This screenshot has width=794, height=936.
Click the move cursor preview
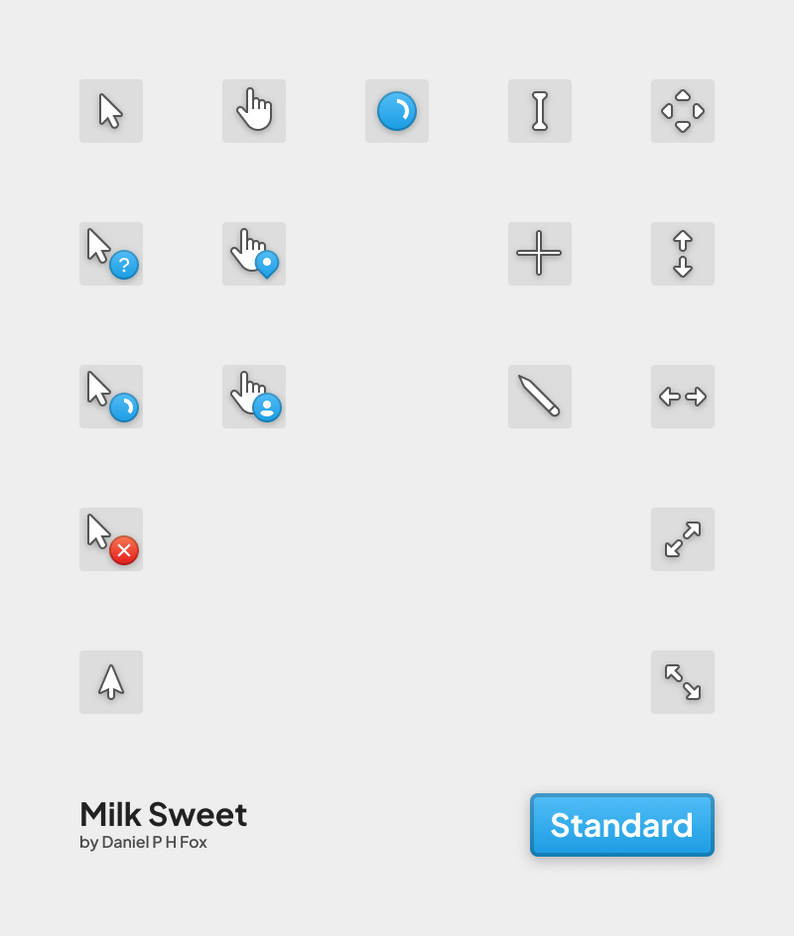[682, 110]
